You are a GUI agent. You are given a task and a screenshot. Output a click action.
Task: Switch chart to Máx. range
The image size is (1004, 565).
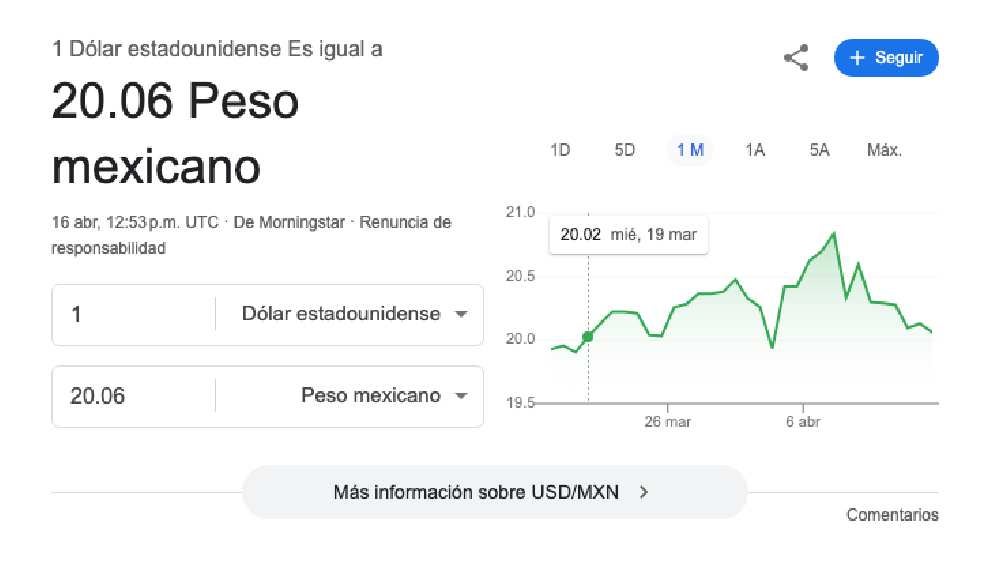pyautogui.click(x=884, y=150)
